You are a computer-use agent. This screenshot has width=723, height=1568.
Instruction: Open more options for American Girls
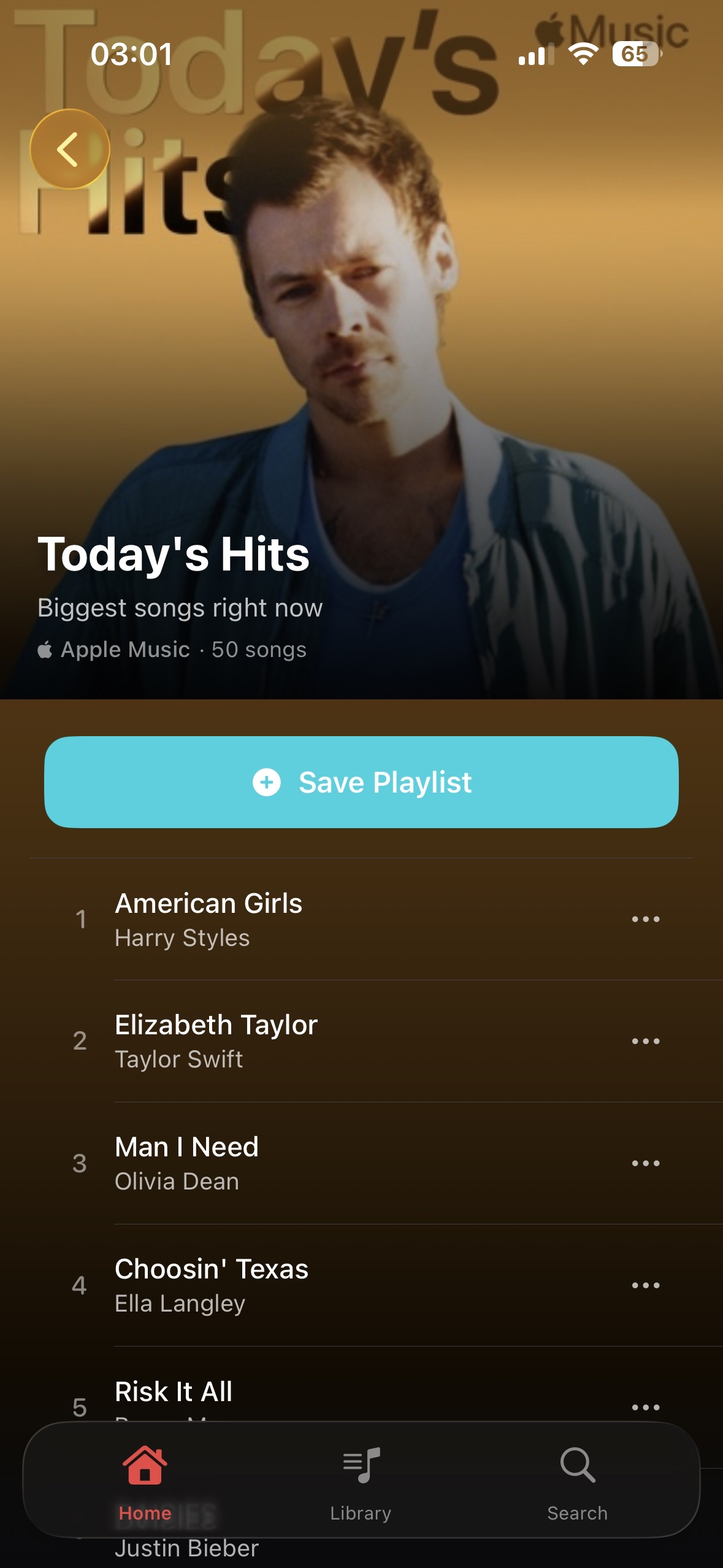coord(645,919)
